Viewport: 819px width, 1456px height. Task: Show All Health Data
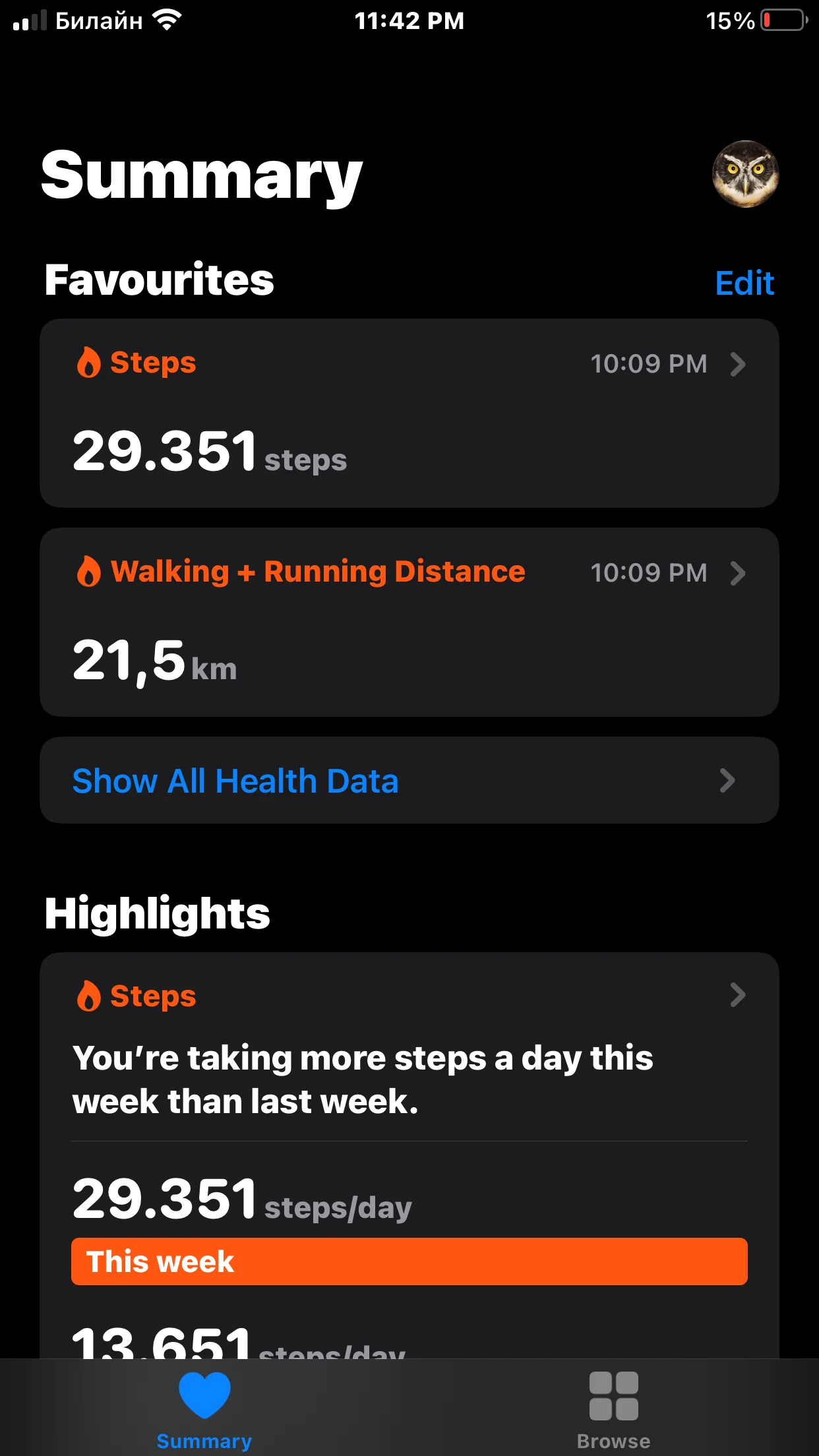point(409,780)
